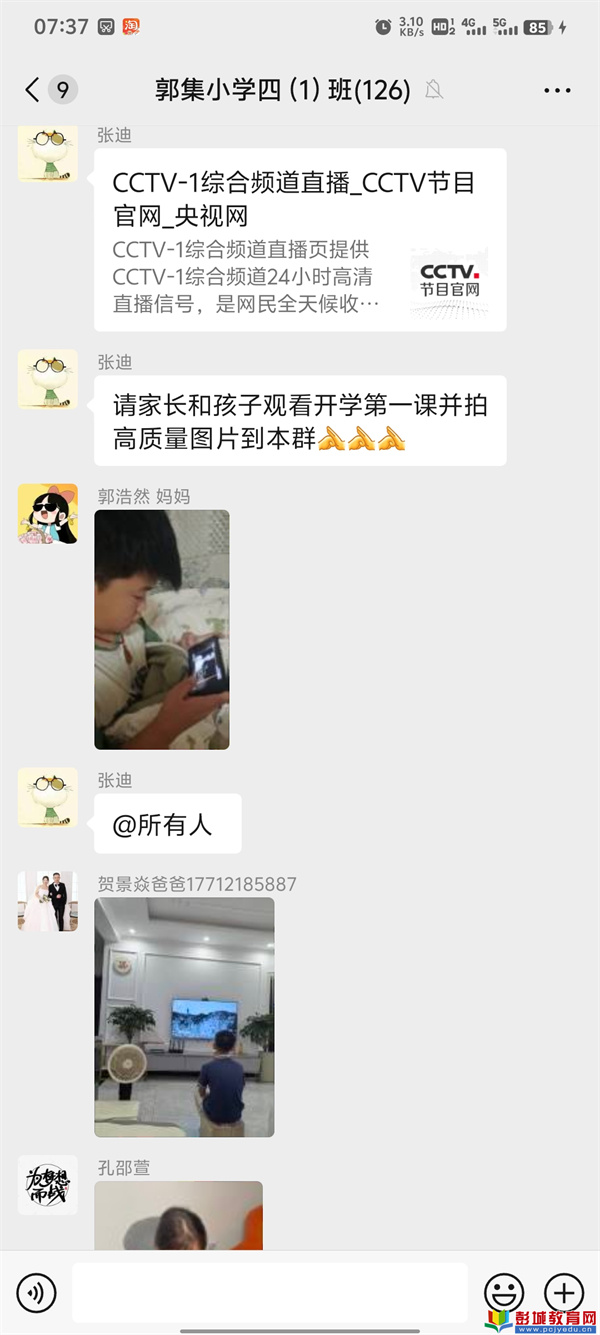This screenshot has height=1335, width=600.
Task: Switch to voice message input
Action: click(x=37, y=1293)
